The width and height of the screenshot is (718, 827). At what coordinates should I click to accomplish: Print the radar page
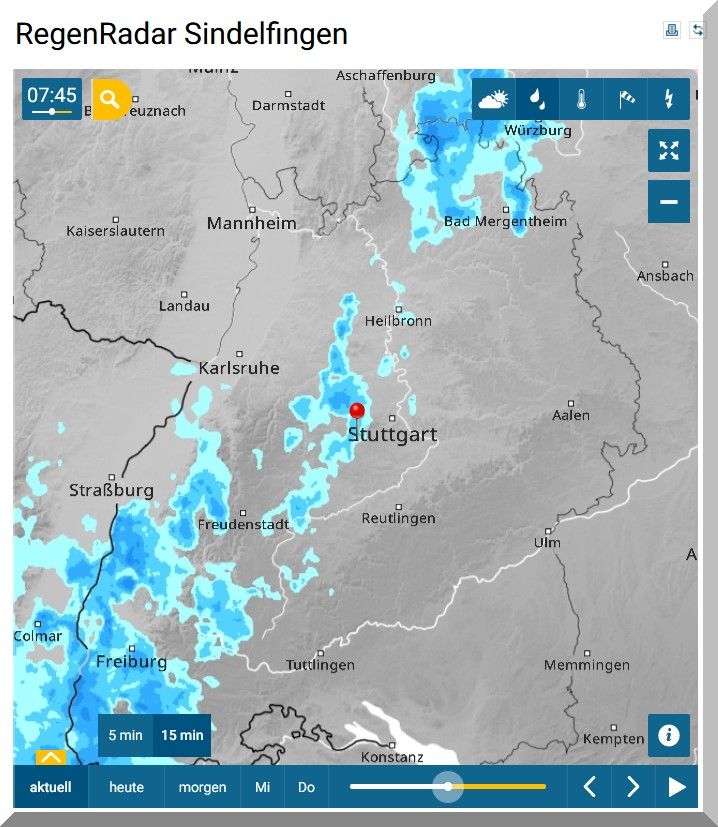point(672,30)
